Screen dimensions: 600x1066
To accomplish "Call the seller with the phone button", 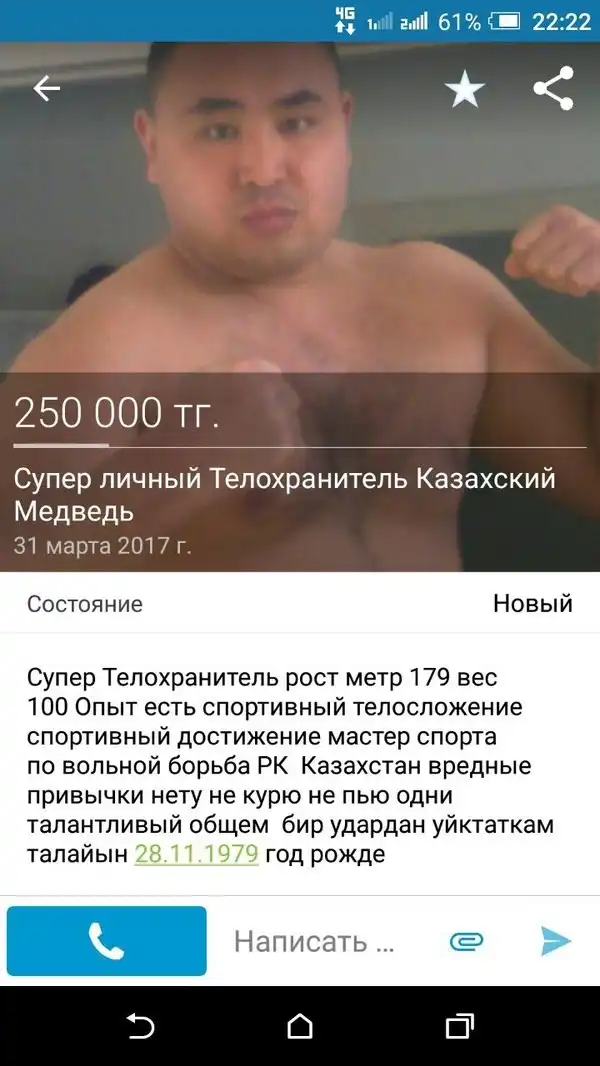I will [106, 940].
